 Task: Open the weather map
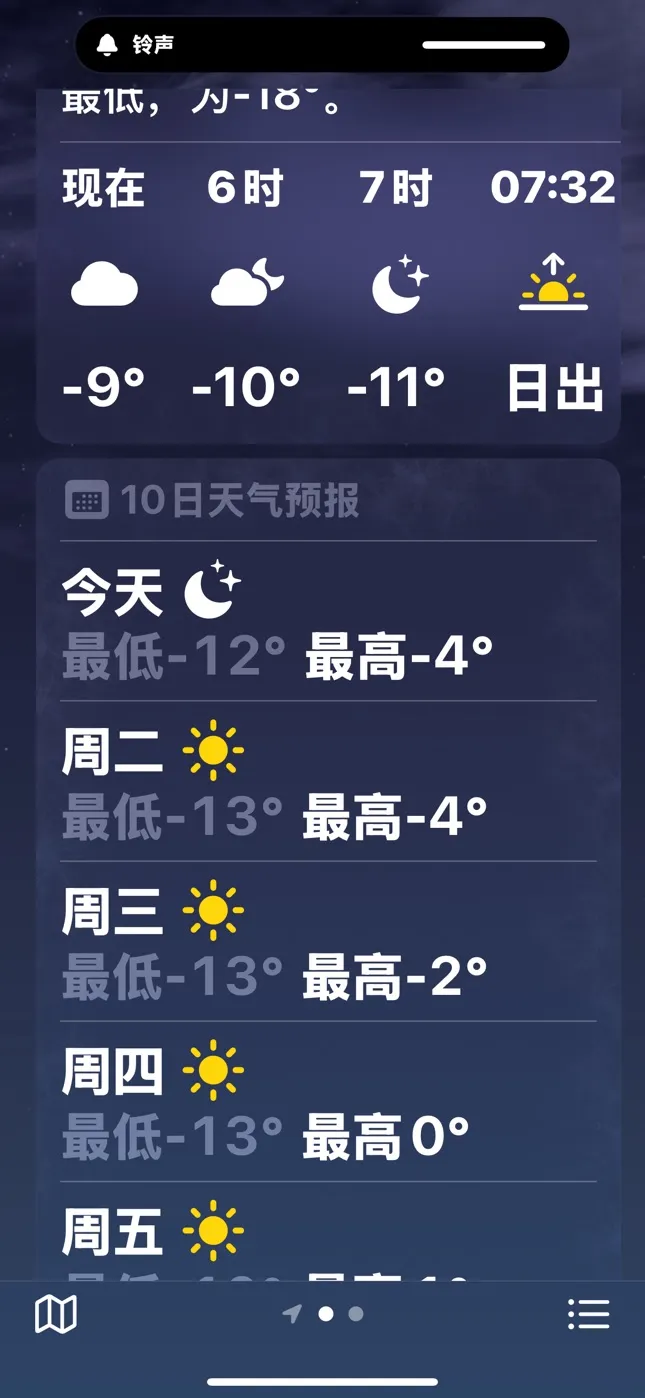(56, 1313)
